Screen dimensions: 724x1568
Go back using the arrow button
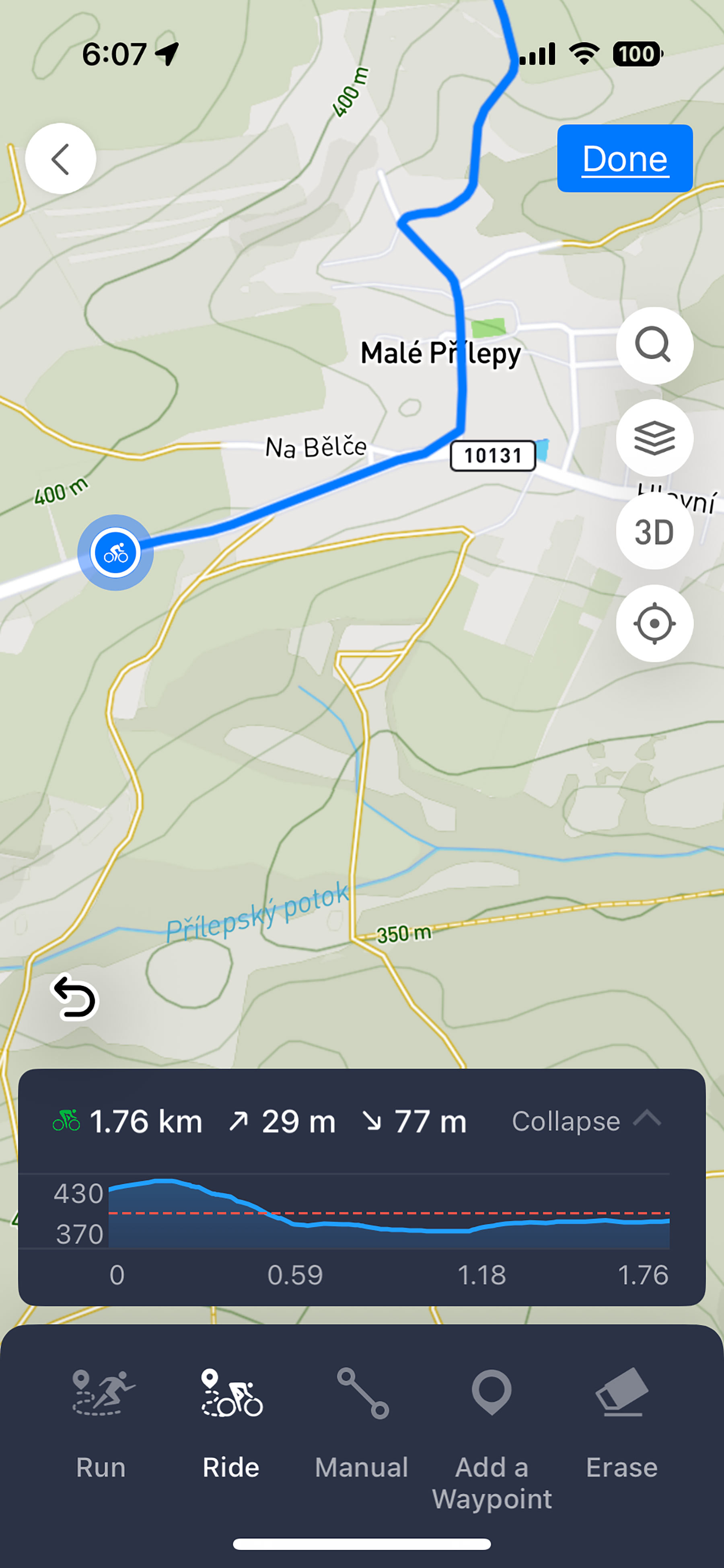pos(60,159)
